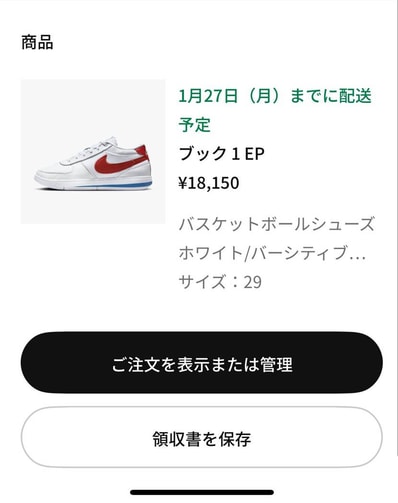Save the receipt via 領収書を保存
Image resolution: width=398 pixels, height=503 pixels.
coord(201,437)
